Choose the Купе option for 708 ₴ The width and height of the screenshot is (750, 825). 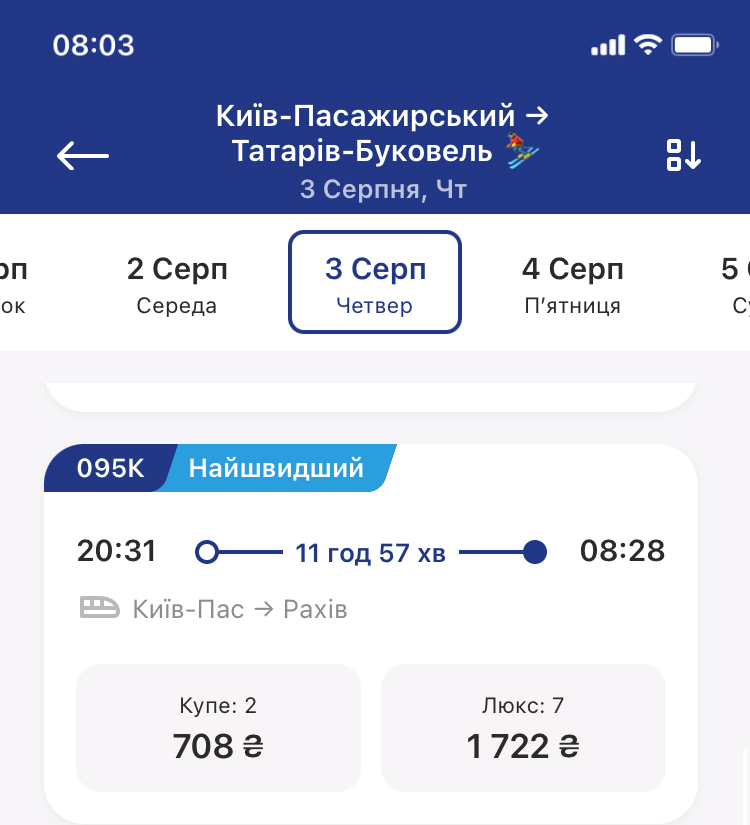pos(218,728)
